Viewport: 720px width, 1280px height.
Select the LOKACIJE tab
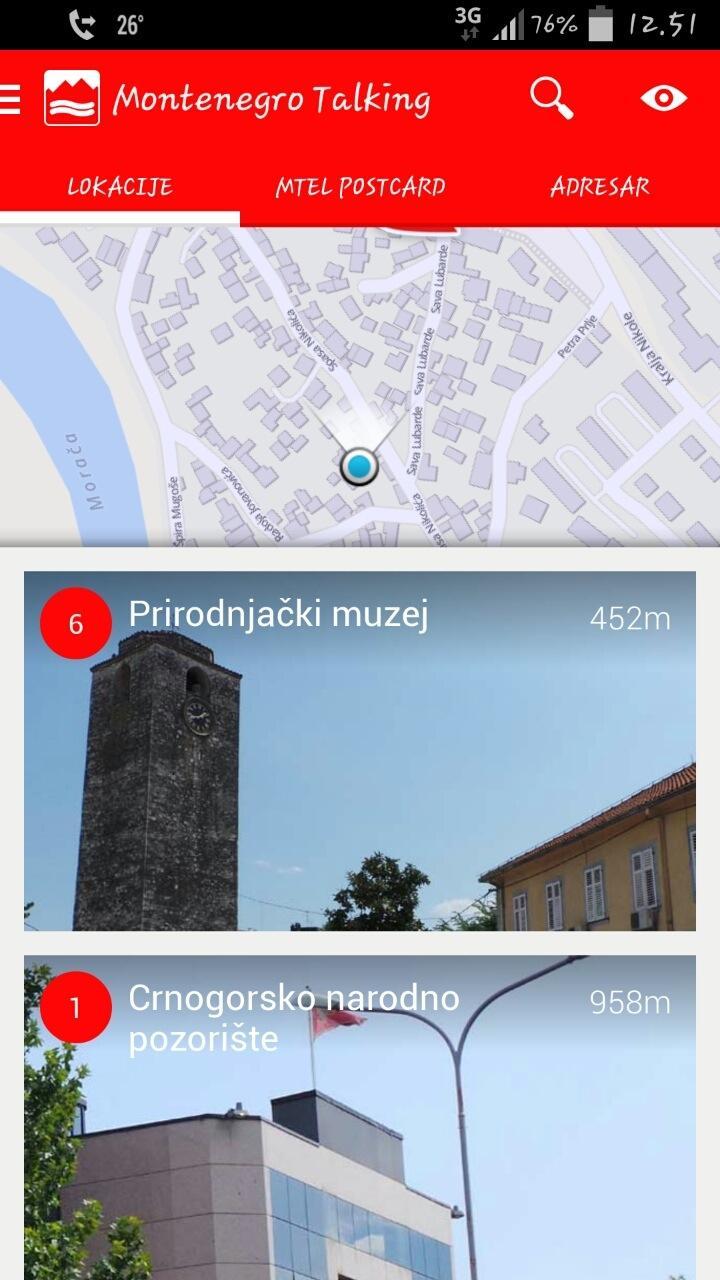(x=119, y=186)
